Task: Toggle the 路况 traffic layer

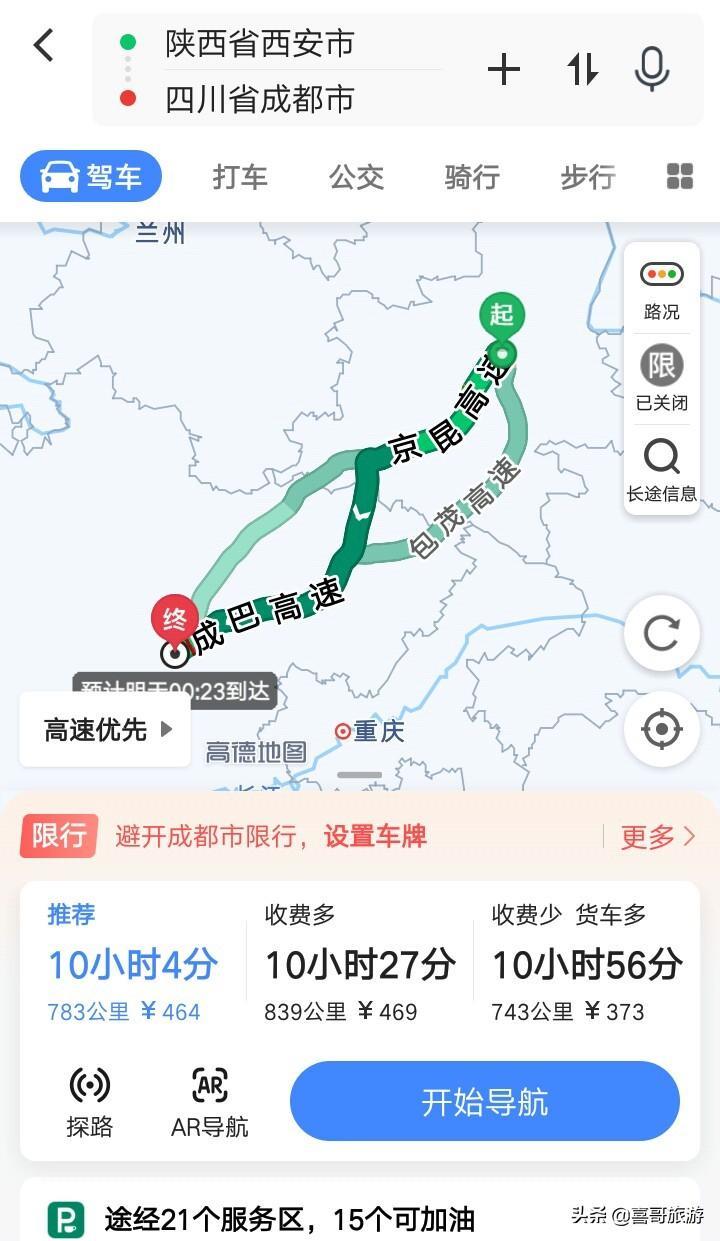Action: (661, 289)
